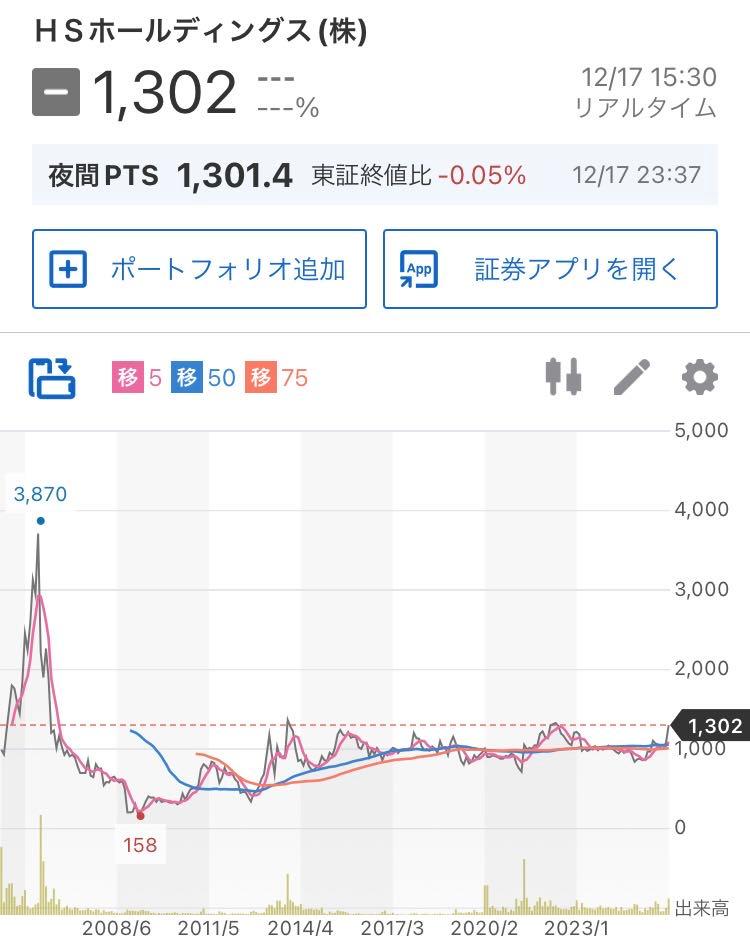Click the plus icon in ポートフォリオ追加
Screen dimensions: 750x936
click(x=67, y=268)
